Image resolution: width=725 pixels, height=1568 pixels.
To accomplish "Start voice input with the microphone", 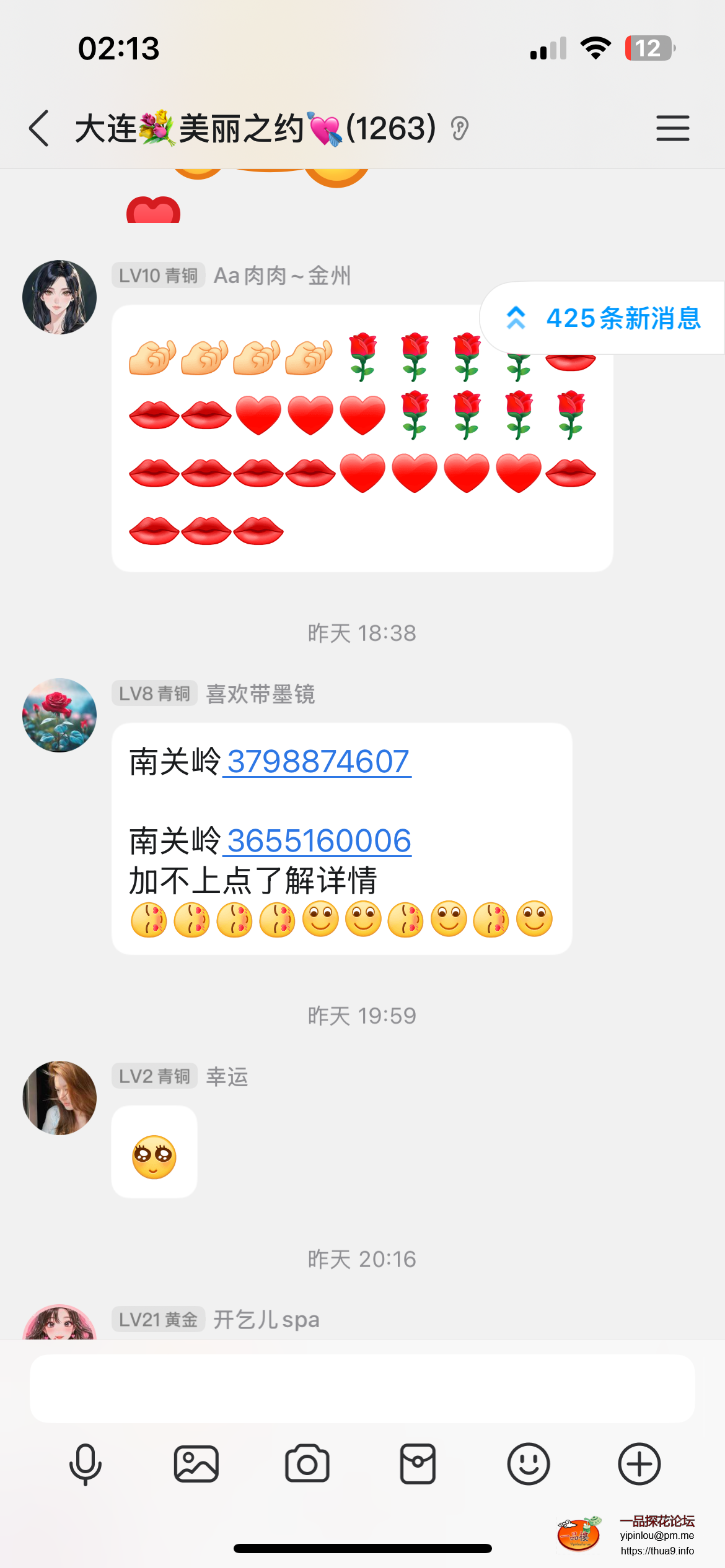I will (x=86, y=1465).
